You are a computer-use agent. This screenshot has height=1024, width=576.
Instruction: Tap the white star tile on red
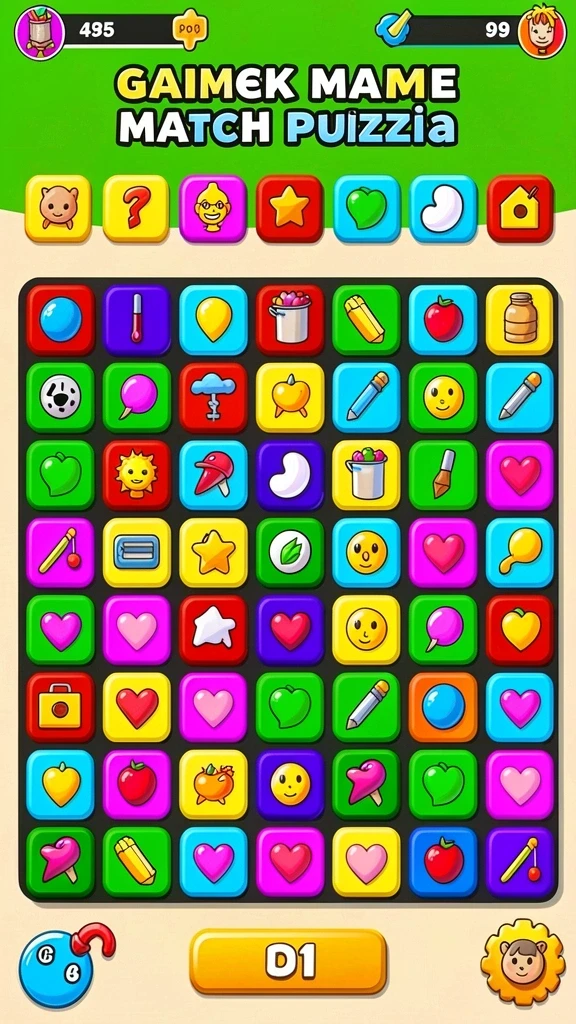coord(214,630)
